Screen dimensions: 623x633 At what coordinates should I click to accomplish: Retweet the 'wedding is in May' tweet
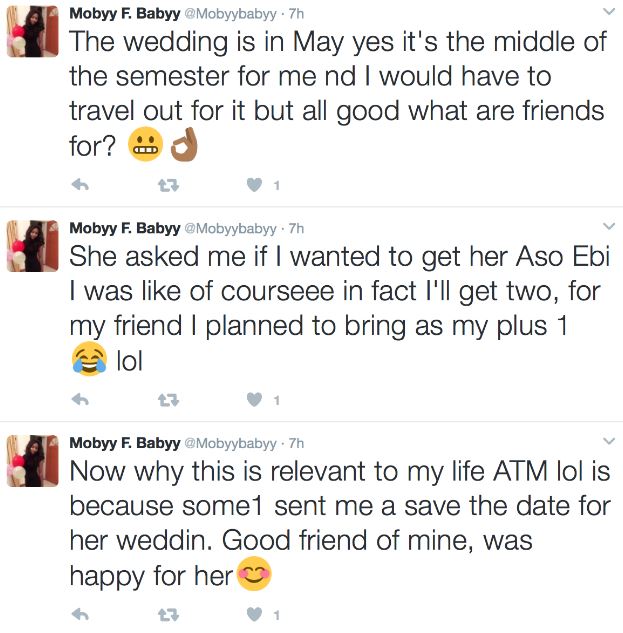[168, 185]
